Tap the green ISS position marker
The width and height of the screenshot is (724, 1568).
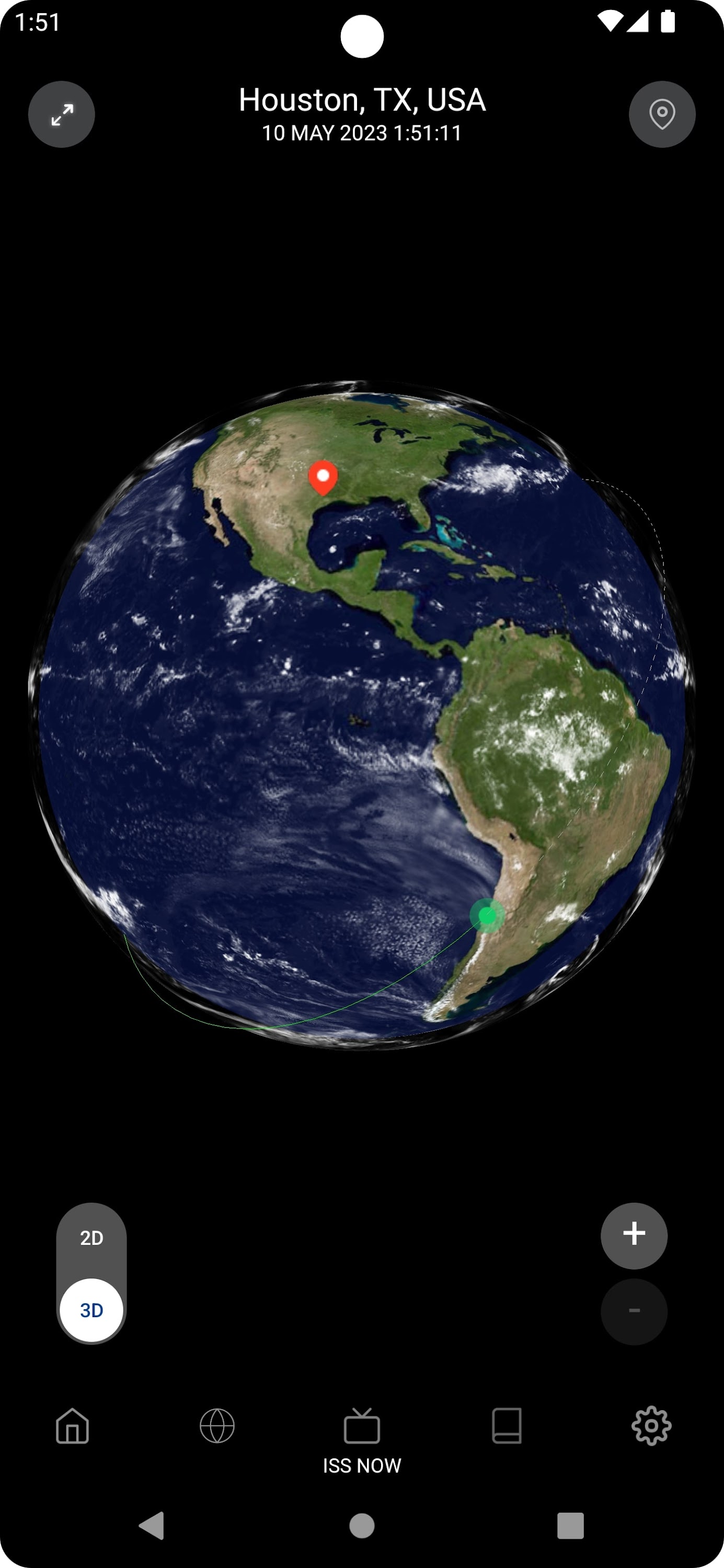(x=487, y=915)
